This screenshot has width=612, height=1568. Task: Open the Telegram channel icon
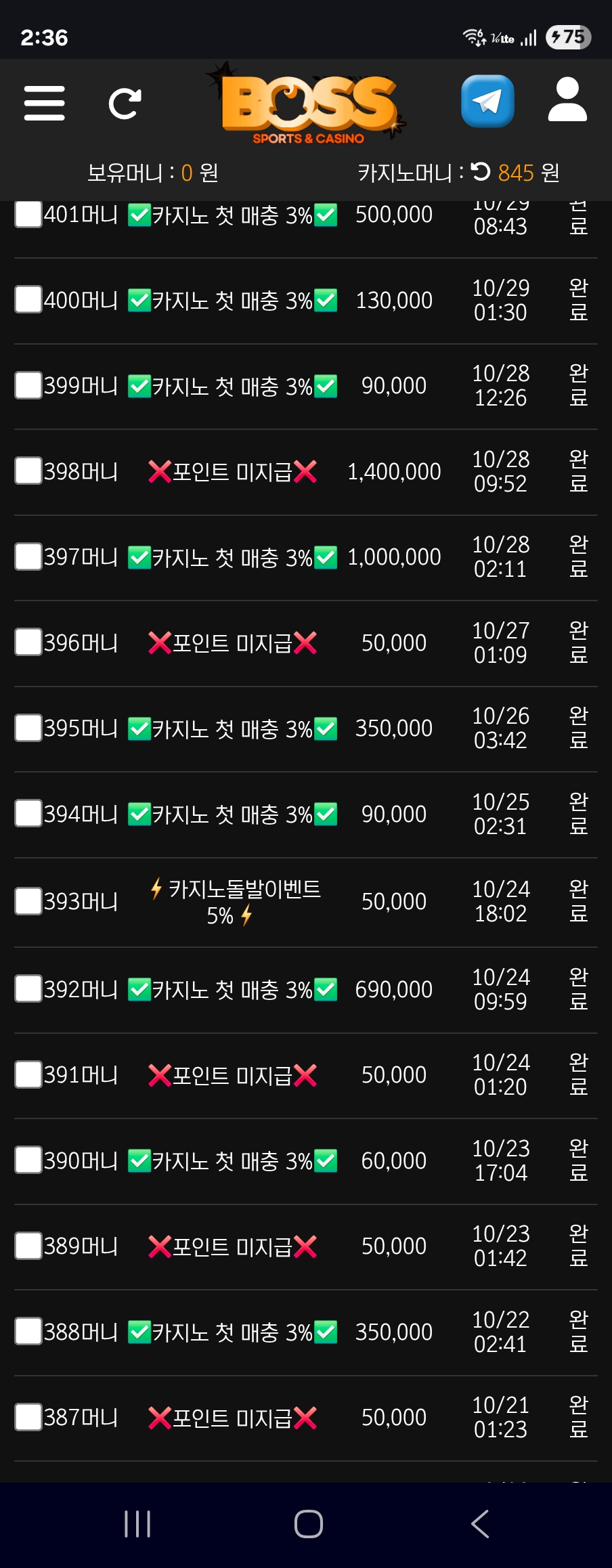click(x=487, y=102)
